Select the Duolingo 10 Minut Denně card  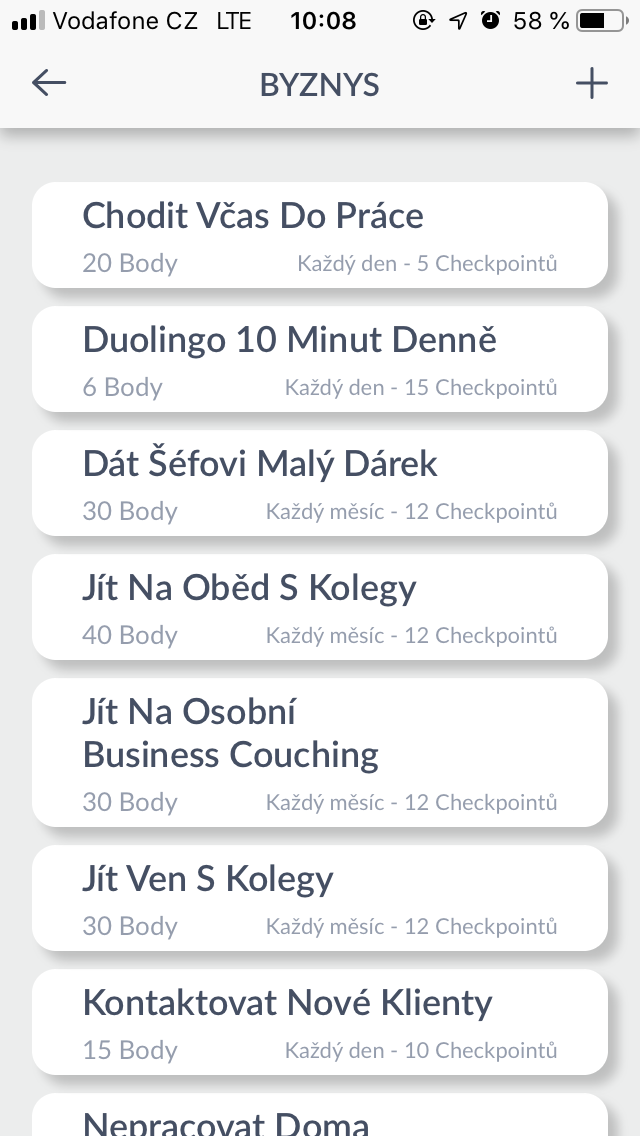point(320,359)
